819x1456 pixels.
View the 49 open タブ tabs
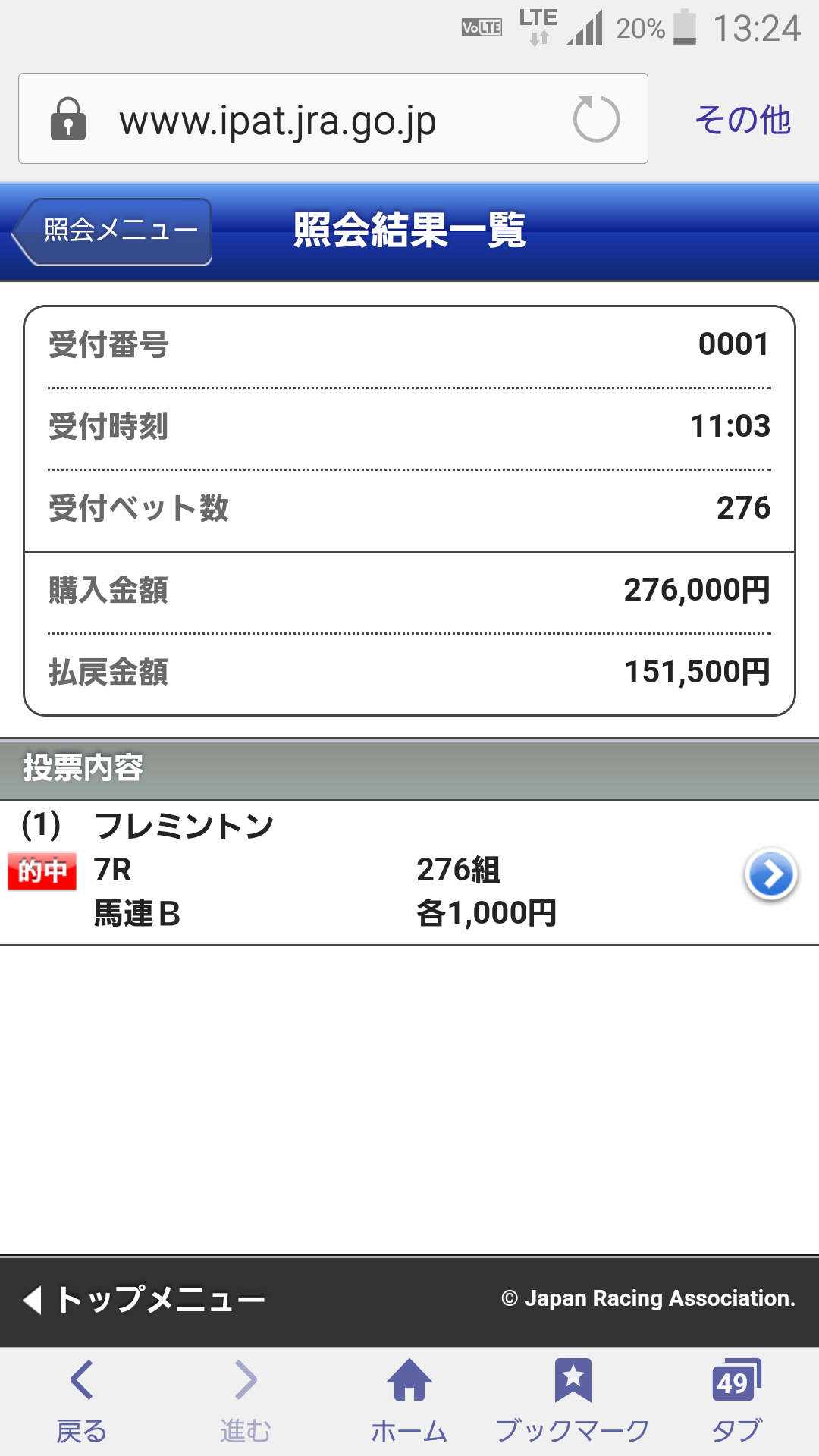[x=736, y=1399]
